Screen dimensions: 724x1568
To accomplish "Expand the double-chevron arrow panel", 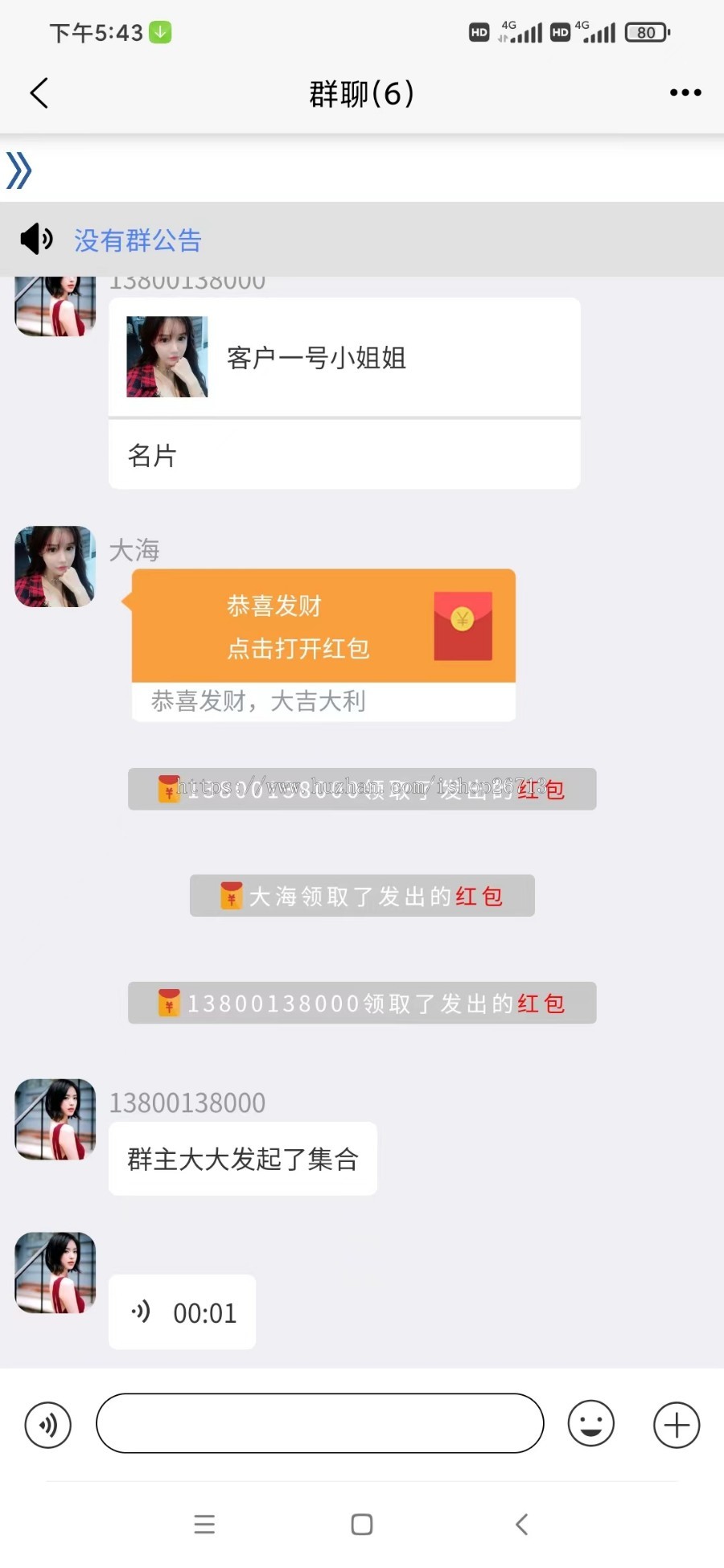I will [19, 170].
